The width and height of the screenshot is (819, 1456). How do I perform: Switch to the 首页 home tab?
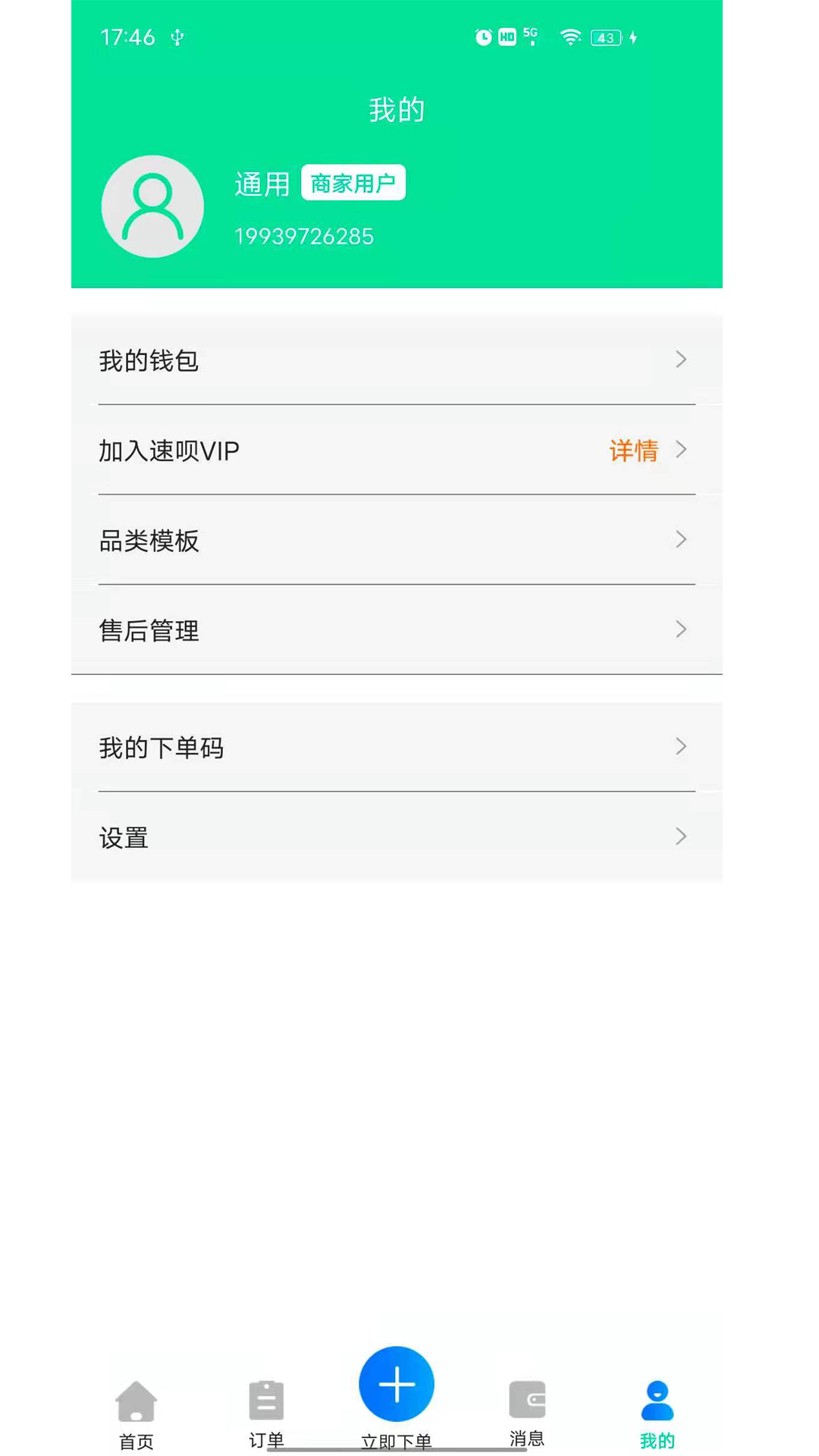[136, 1413]
